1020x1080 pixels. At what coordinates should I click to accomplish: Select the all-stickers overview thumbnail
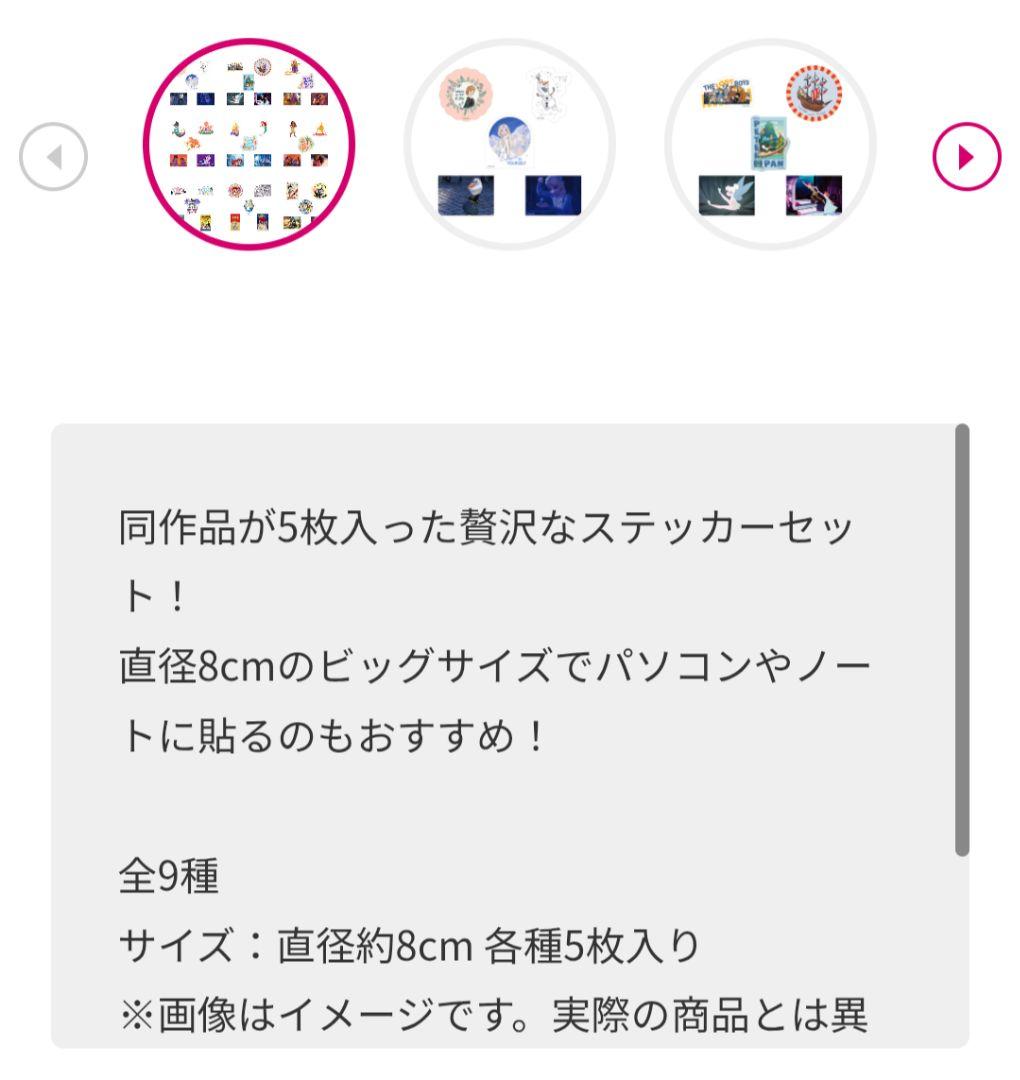coord(249,145)
